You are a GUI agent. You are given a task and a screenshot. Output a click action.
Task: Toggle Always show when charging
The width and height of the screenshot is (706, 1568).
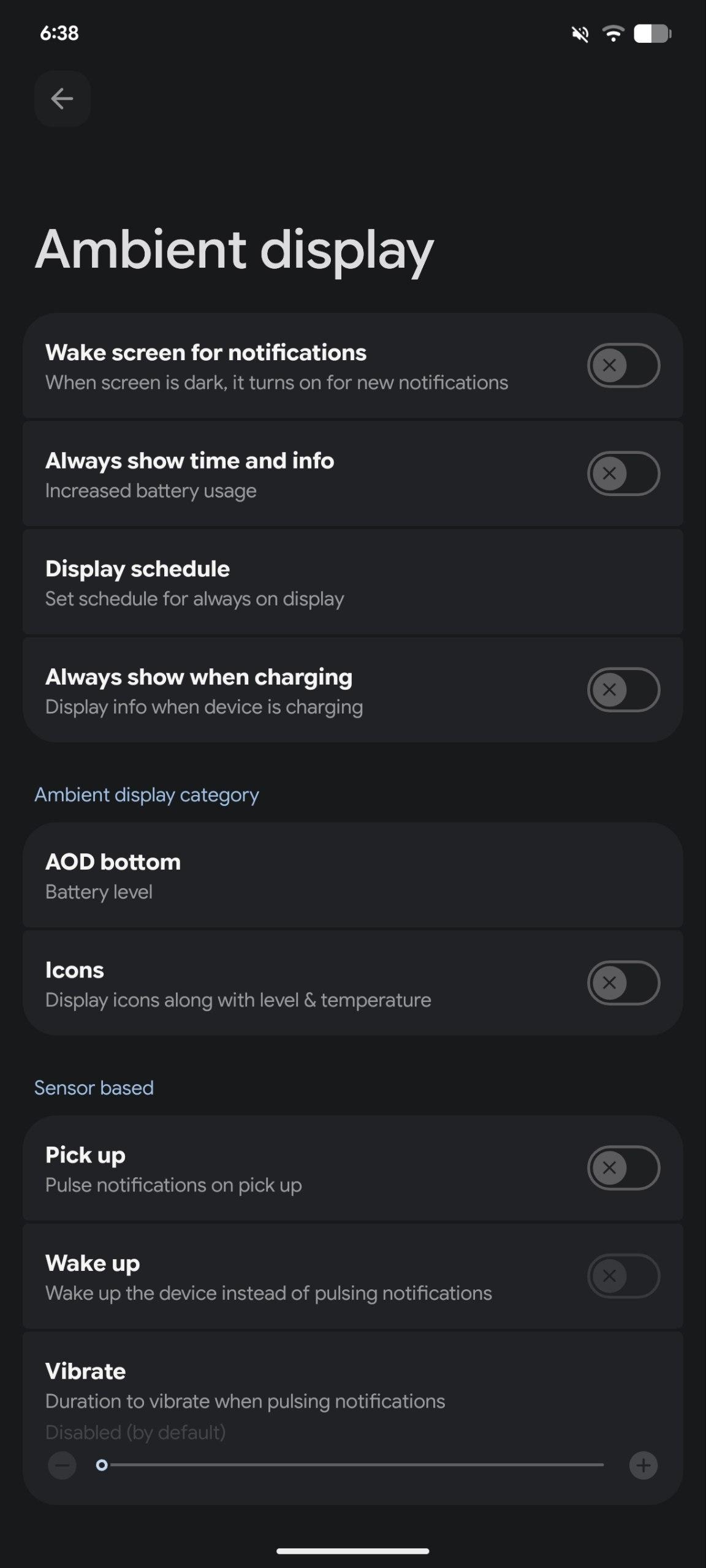623,690
